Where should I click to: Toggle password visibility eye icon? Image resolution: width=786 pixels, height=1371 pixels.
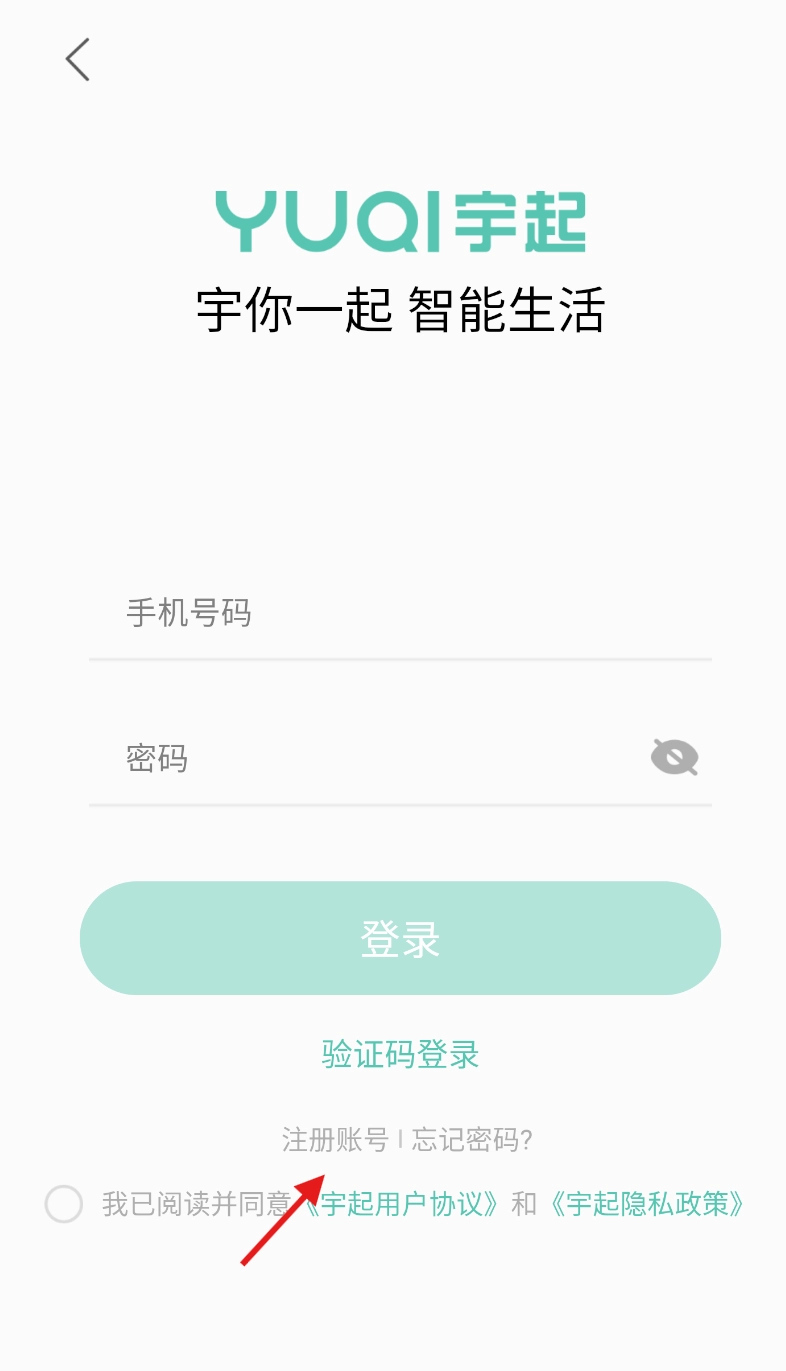tap(674, 757)
